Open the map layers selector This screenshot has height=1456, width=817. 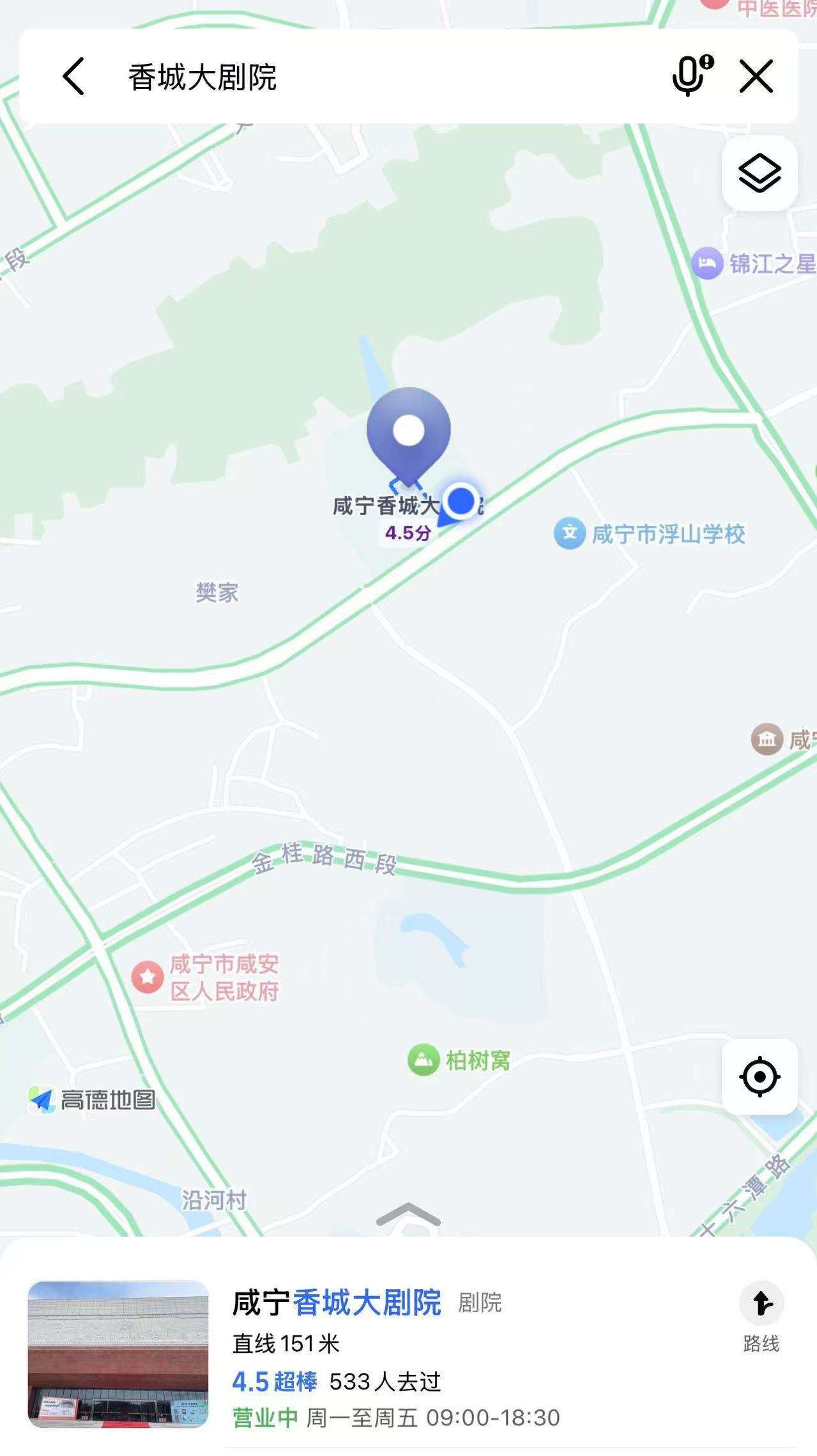pos(760,173)
